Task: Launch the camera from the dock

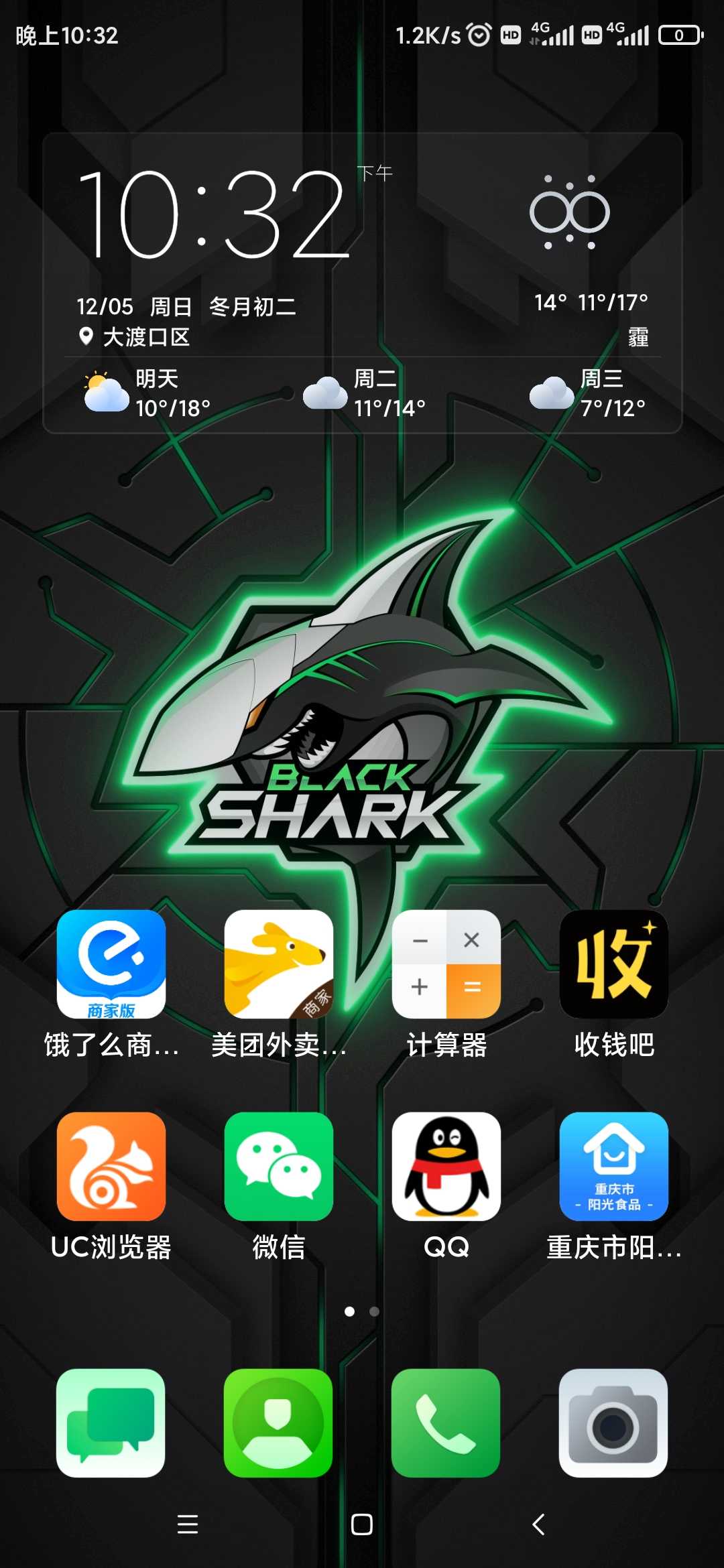Action: coord(614,1423)
